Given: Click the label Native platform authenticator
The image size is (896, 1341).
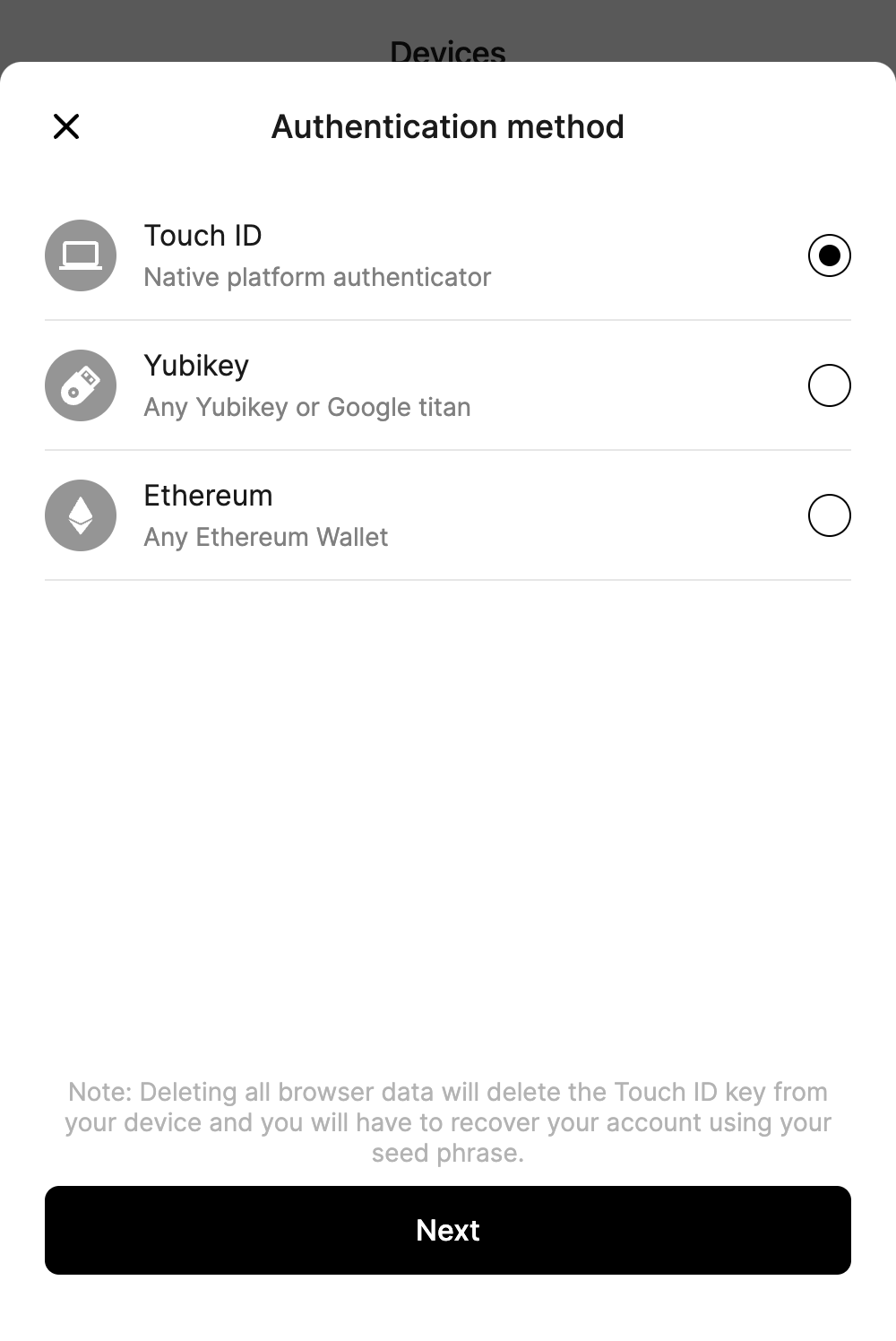Looking at the screenshot, I should pos(317,277).
